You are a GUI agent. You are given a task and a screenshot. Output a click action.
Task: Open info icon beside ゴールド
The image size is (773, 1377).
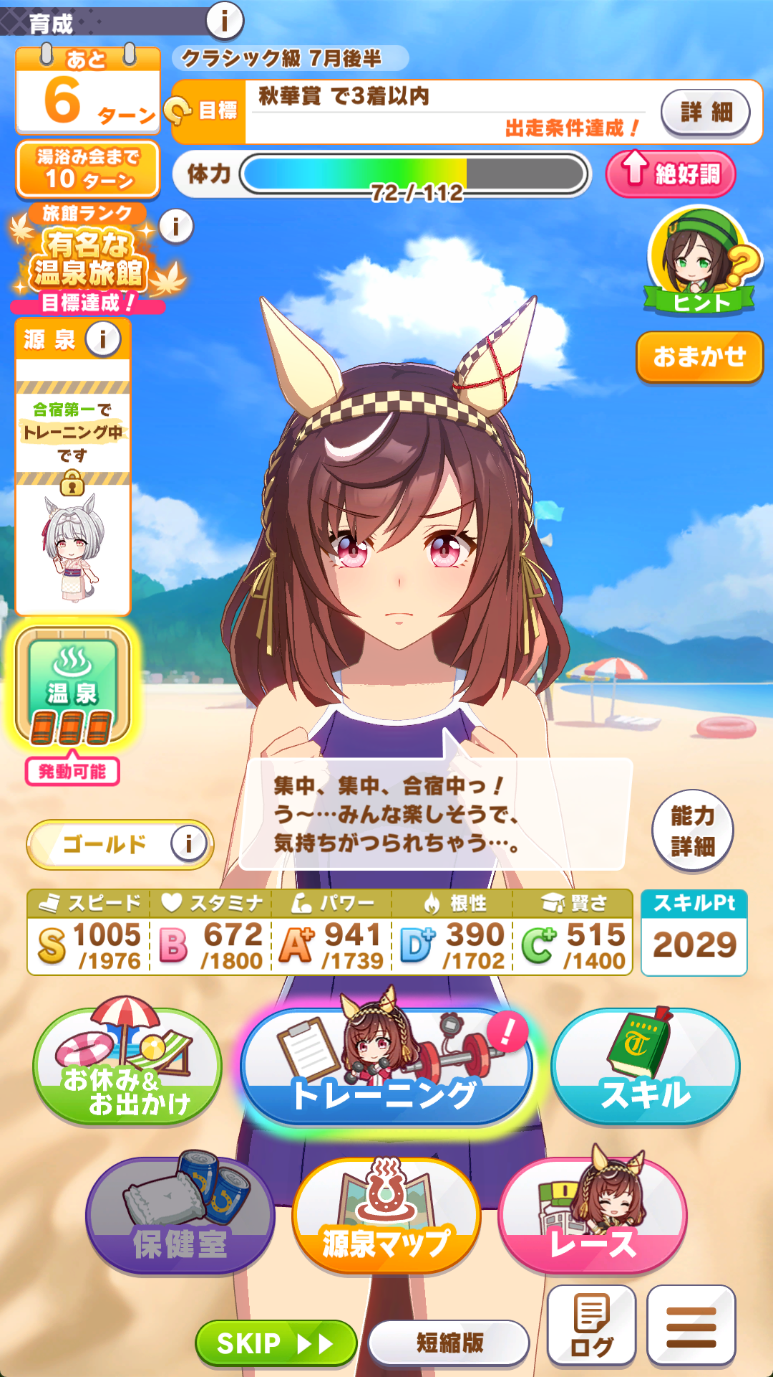pos(187,844)
